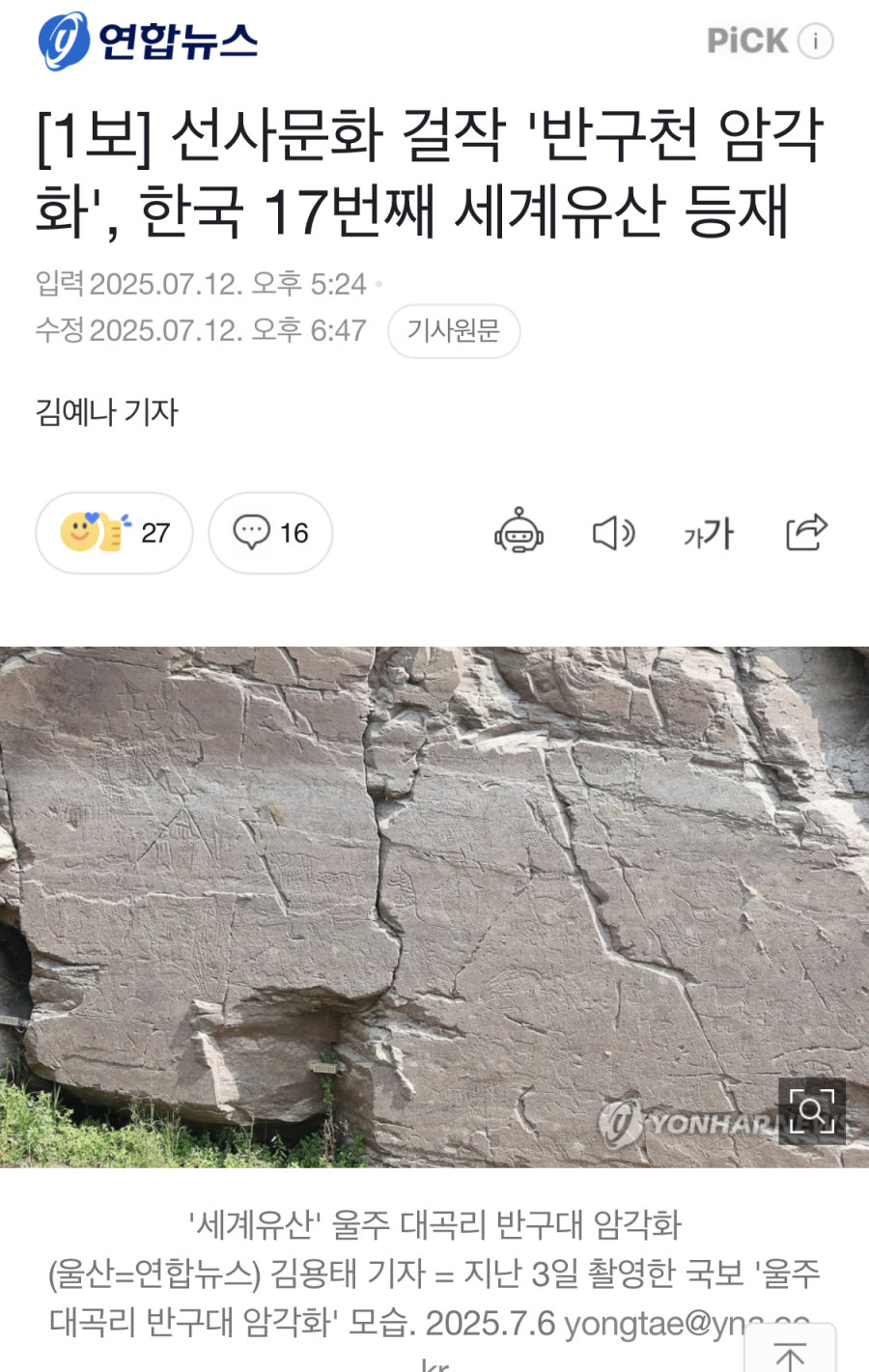Tap the PiCK info icon
The image size is (869, 1372).
(x=816, y=42)
